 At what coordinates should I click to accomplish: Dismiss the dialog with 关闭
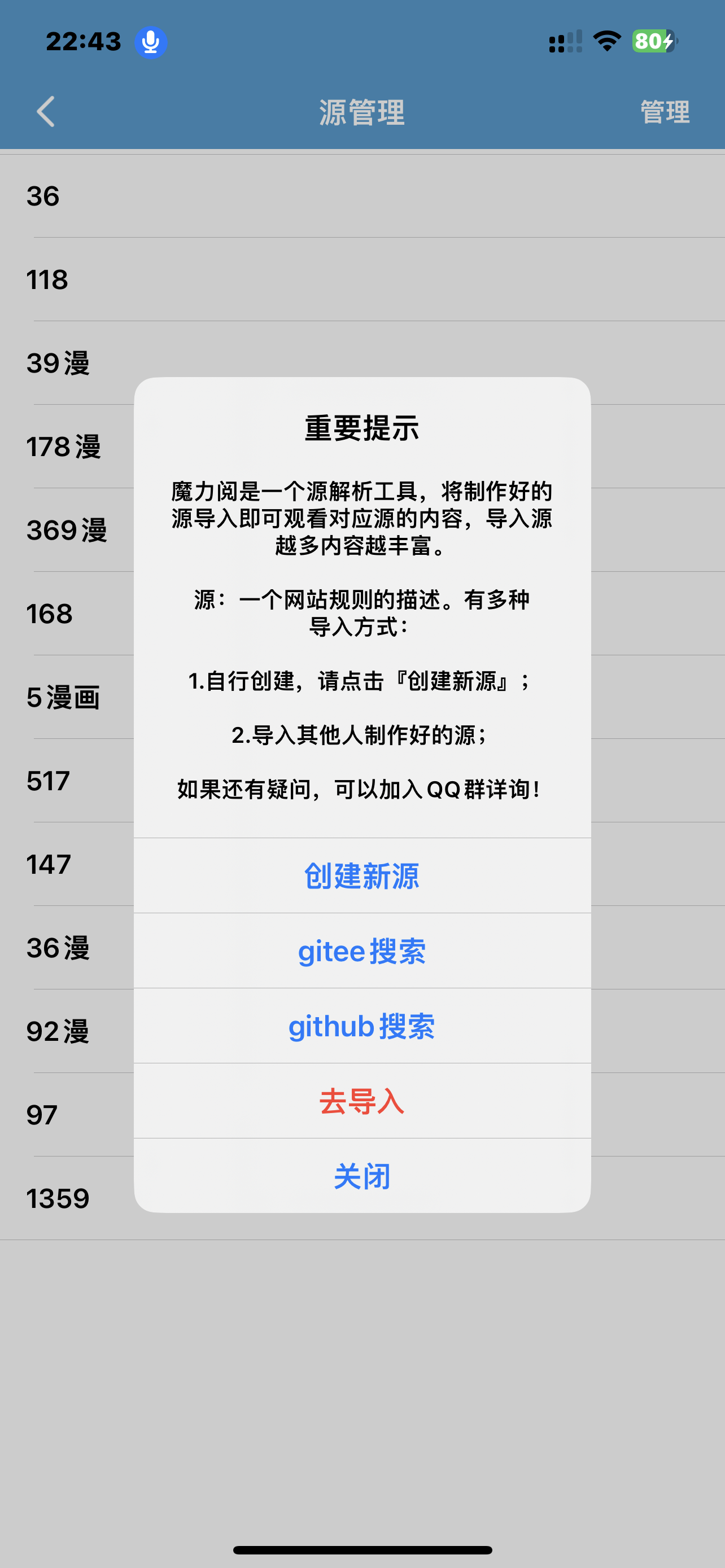pyautogui.click(x=362, y=1175)
